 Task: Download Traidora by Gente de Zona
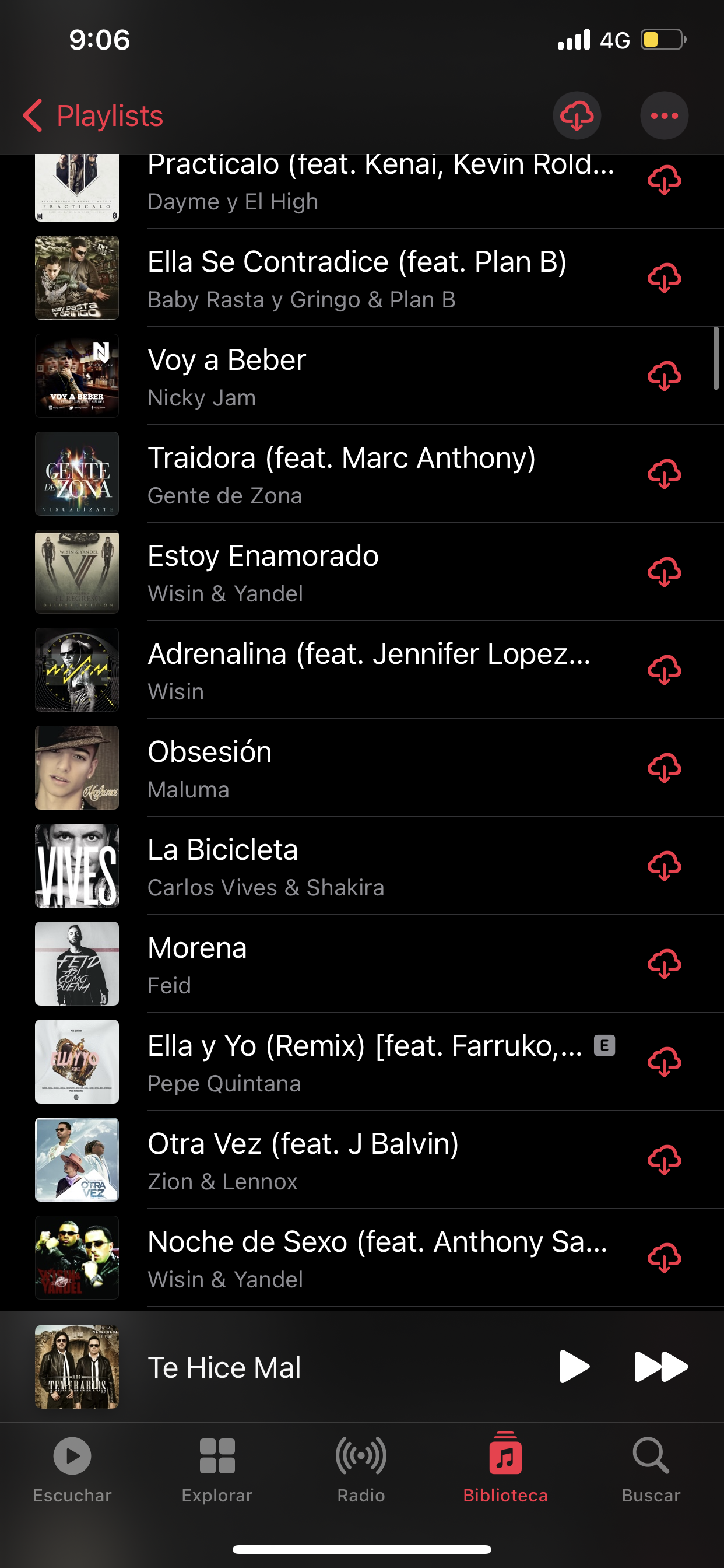(x=664, y=474)
